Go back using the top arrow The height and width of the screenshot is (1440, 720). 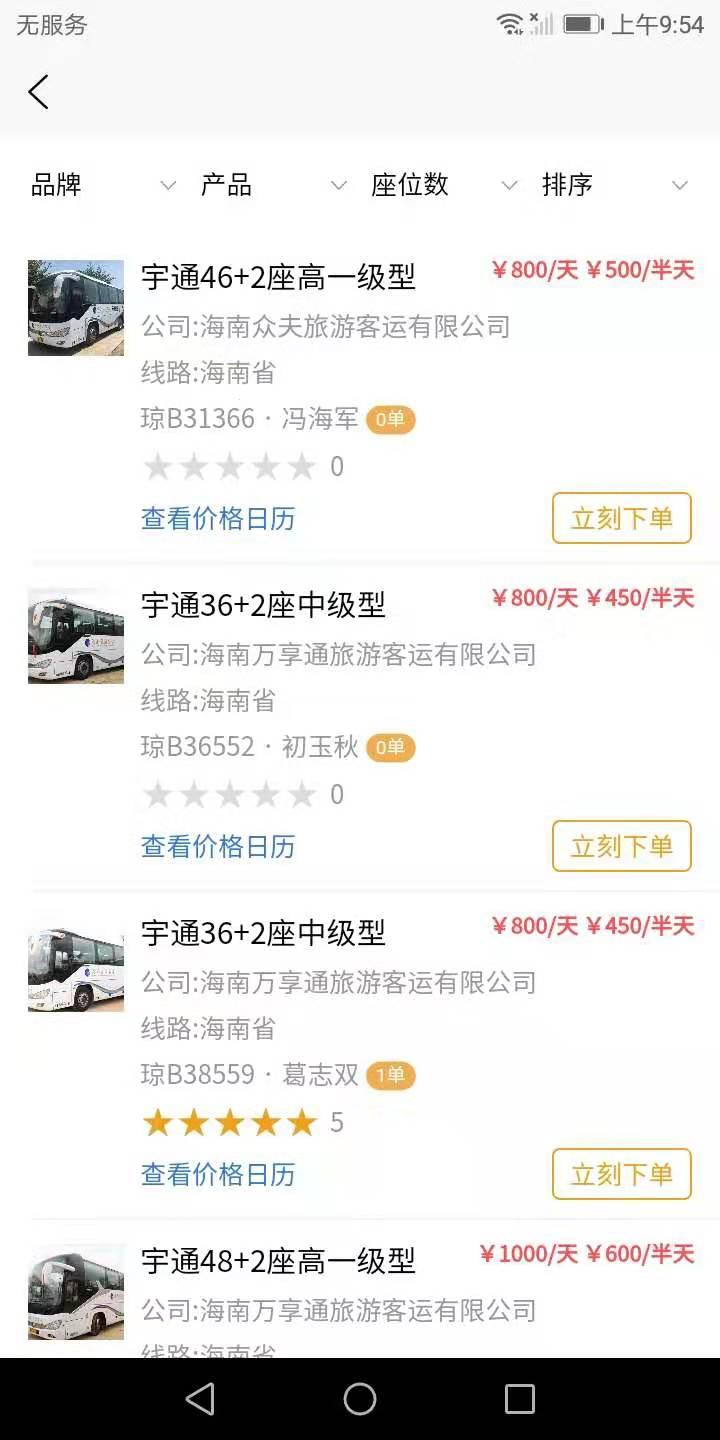[38, 92]
